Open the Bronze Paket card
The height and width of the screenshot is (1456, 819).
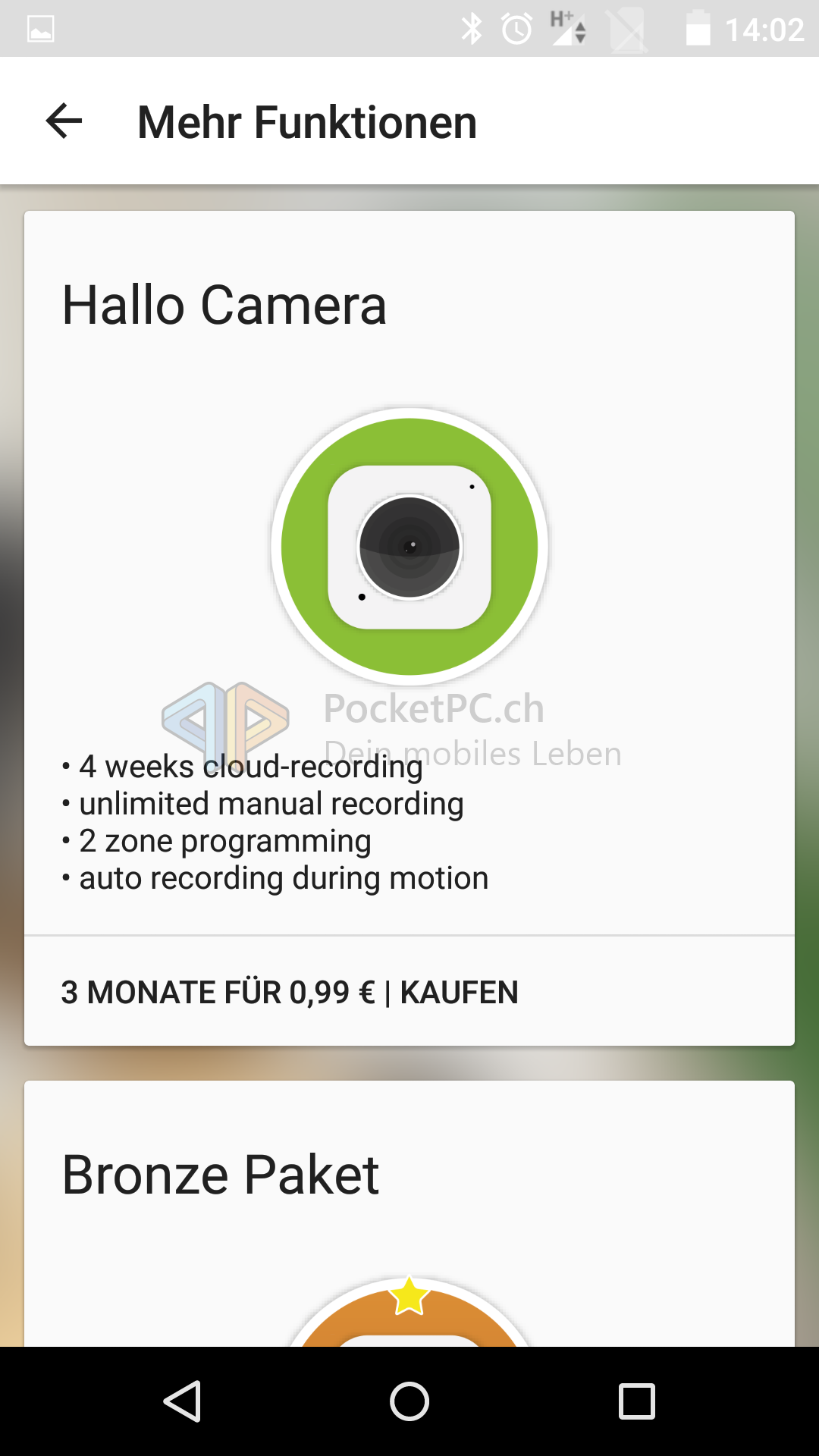pos(409,1213)
